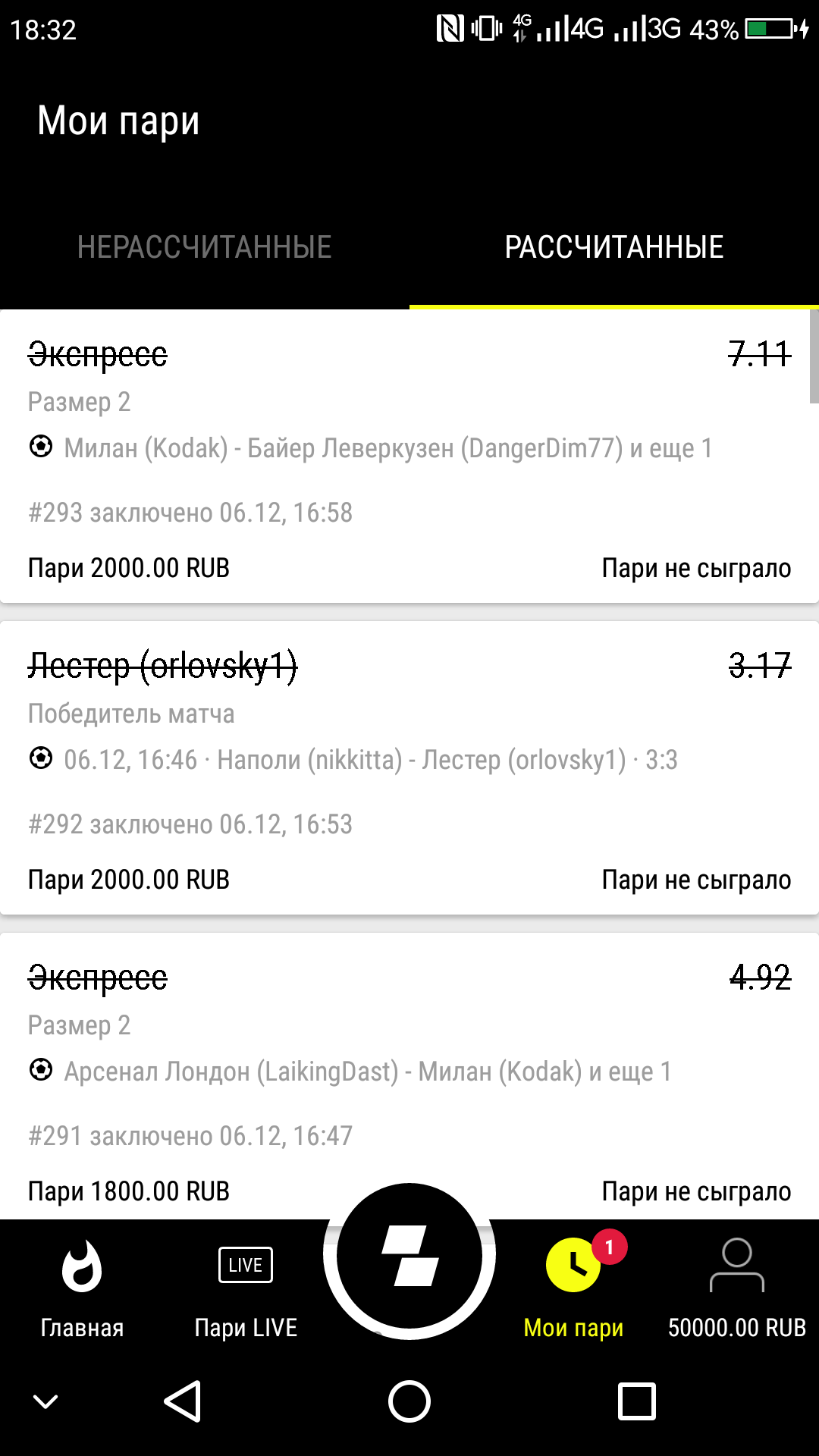
Task: Switch to the НЕРАССЧИТАННЫЕ tab
Action: tap(205, 247)
